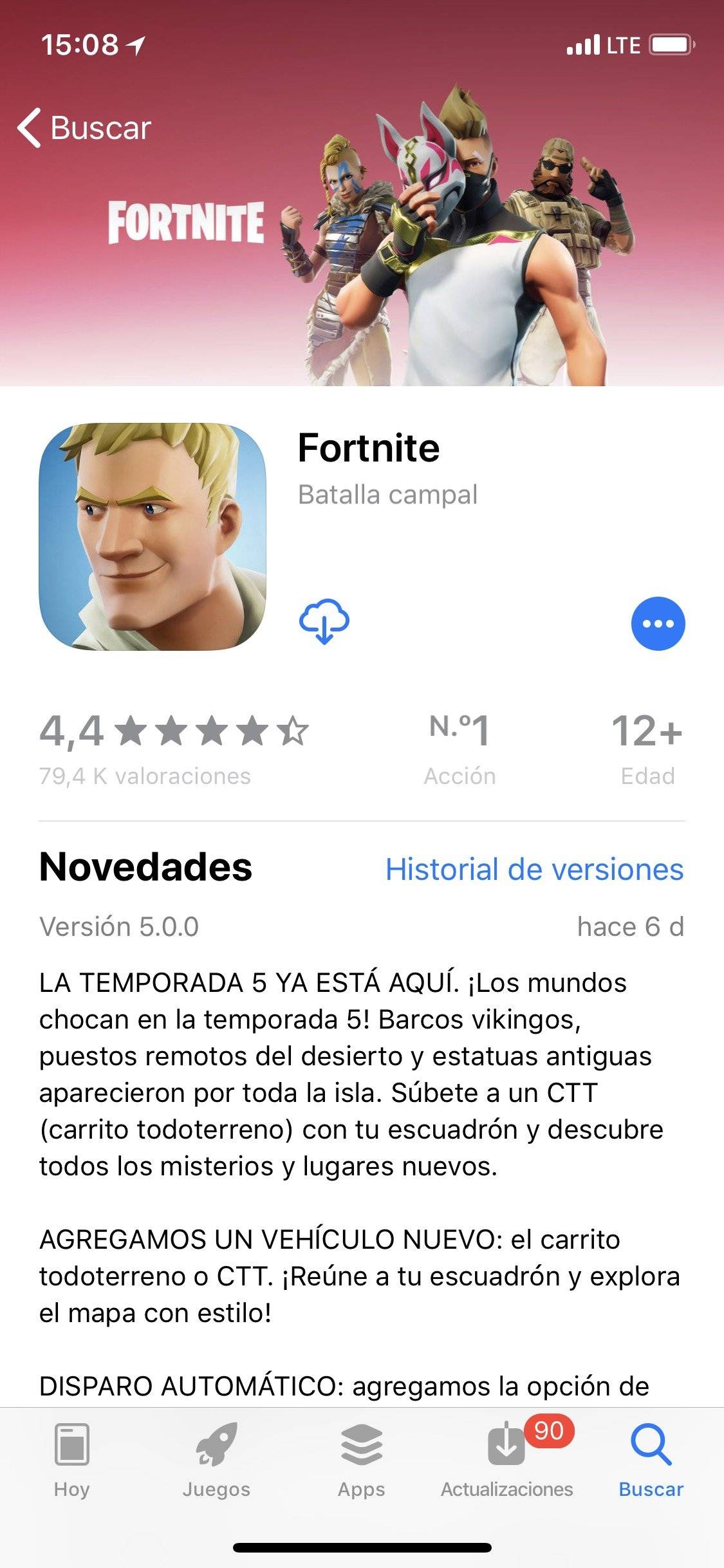Go to the Actualizaciones tab
This screenshot has width=724, height=1568.
506,1460
